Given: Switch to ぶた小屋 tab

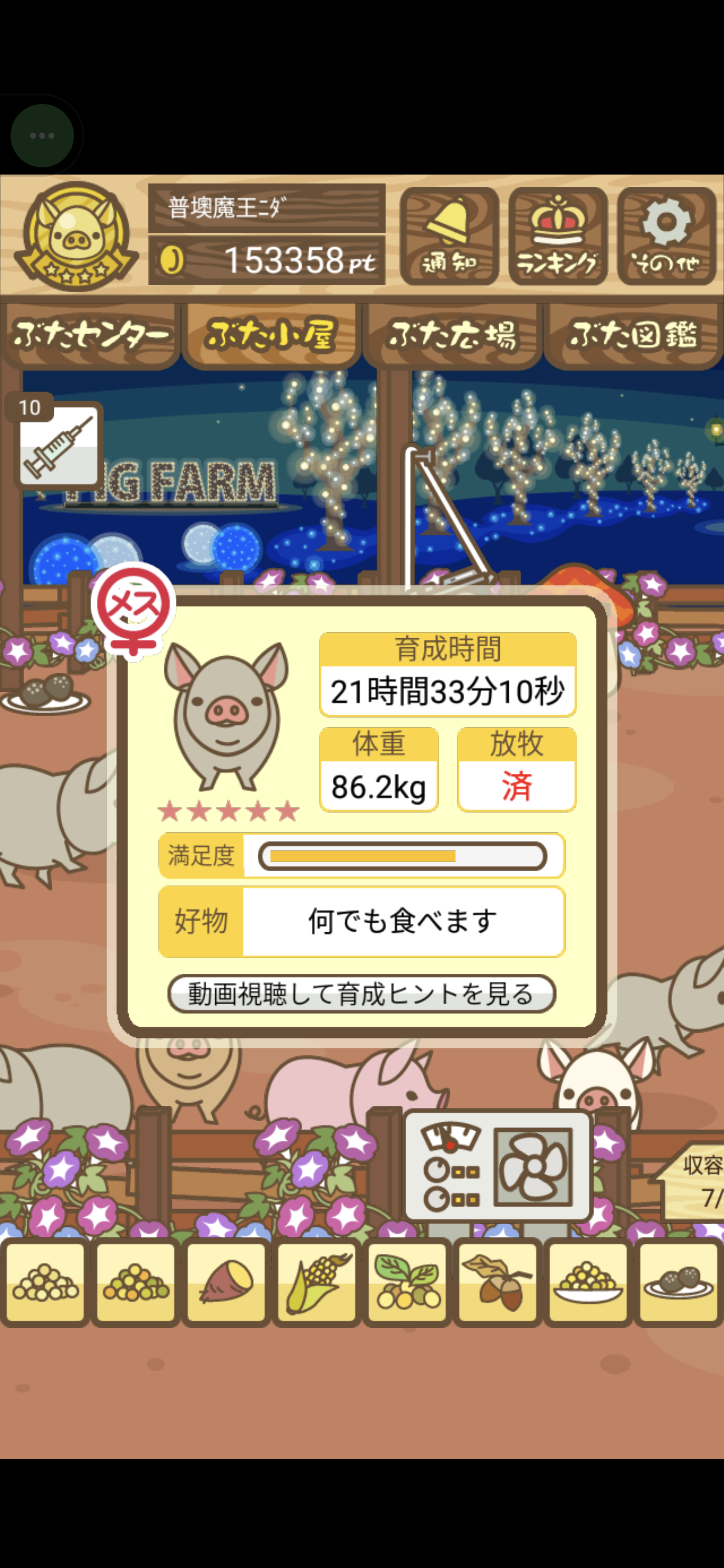Looking at the screenshot, I should point(270,335).
